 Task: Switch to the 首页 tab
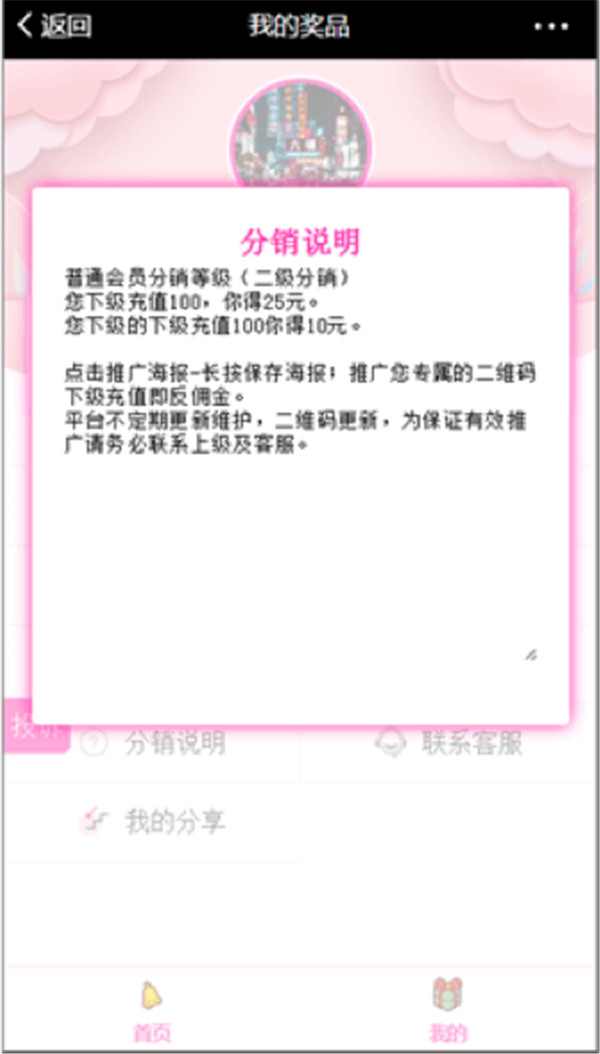pos(151,1008)
